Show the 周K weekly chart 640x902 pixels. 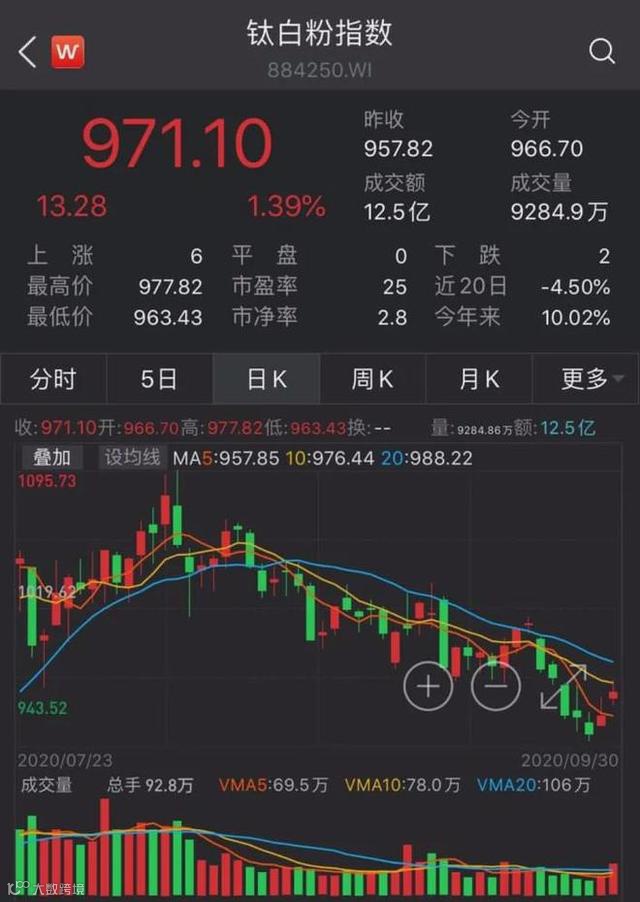point(372,380)
